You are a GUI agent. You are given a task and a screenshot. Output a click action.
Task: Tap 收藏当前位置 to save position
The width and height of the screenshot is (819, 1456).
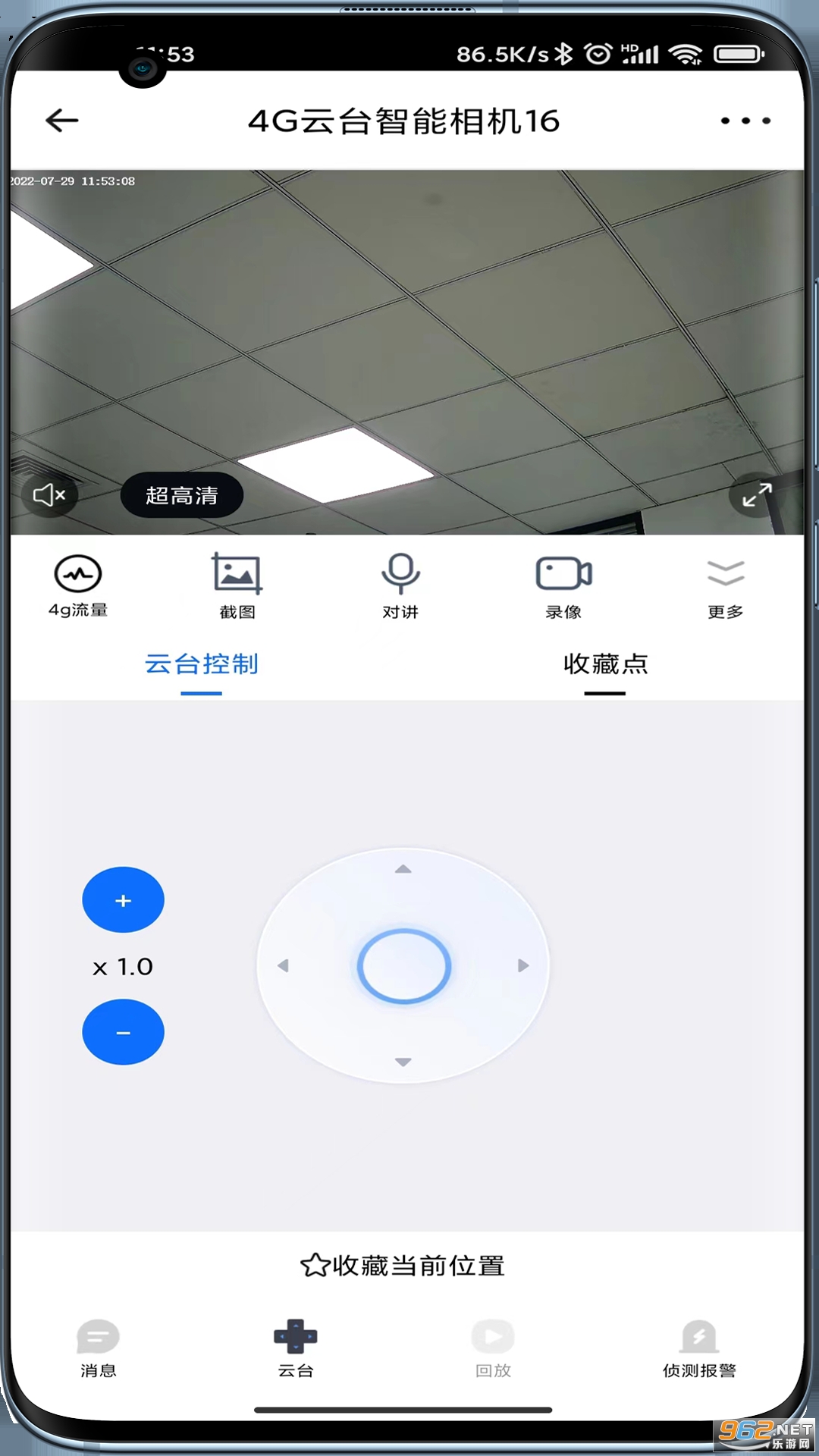click(403, 1265)
